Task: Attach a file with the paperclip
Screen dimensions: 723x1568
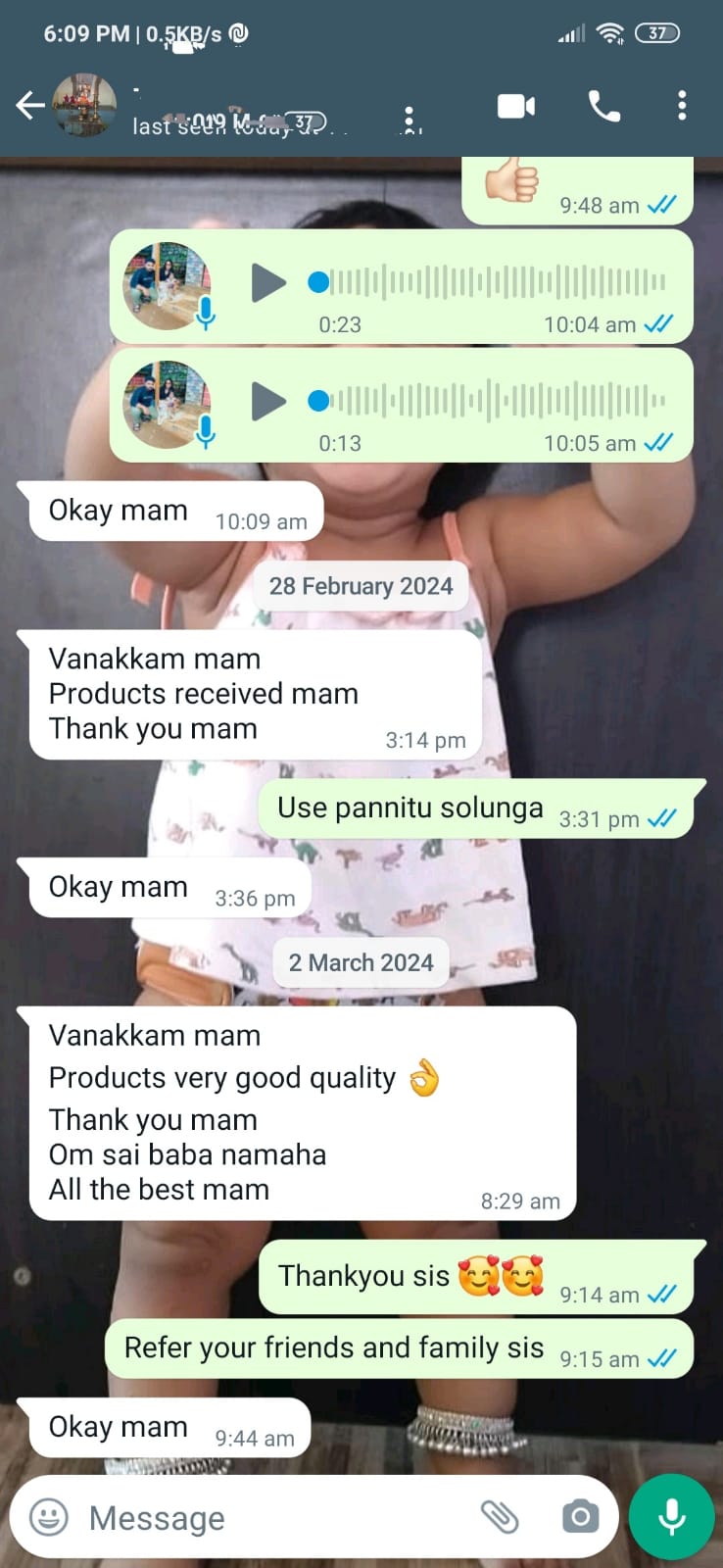Action: pyautogui.click(x=500, y=1517)
